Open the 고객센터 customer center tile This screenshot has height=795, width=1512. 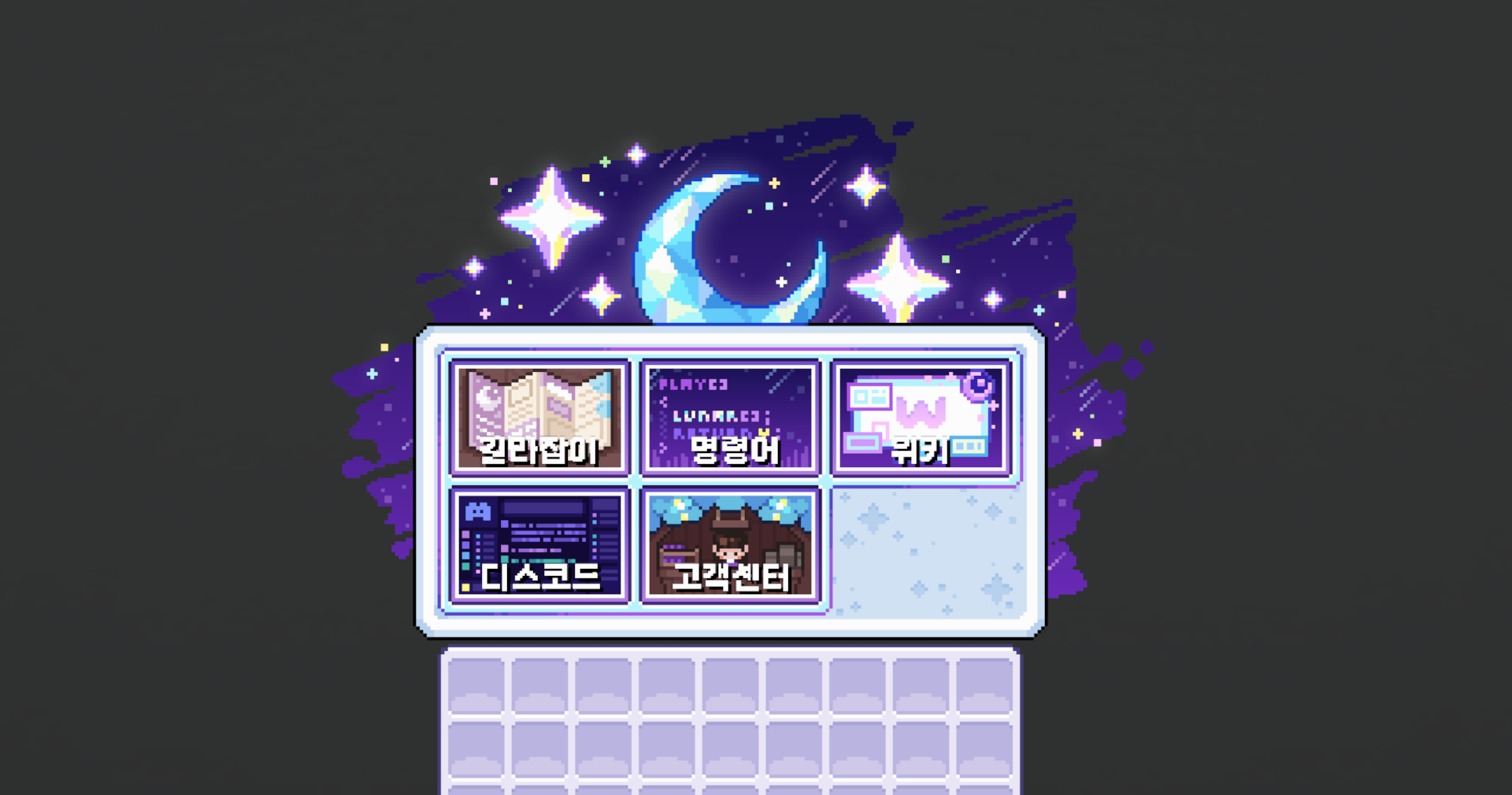731,545
